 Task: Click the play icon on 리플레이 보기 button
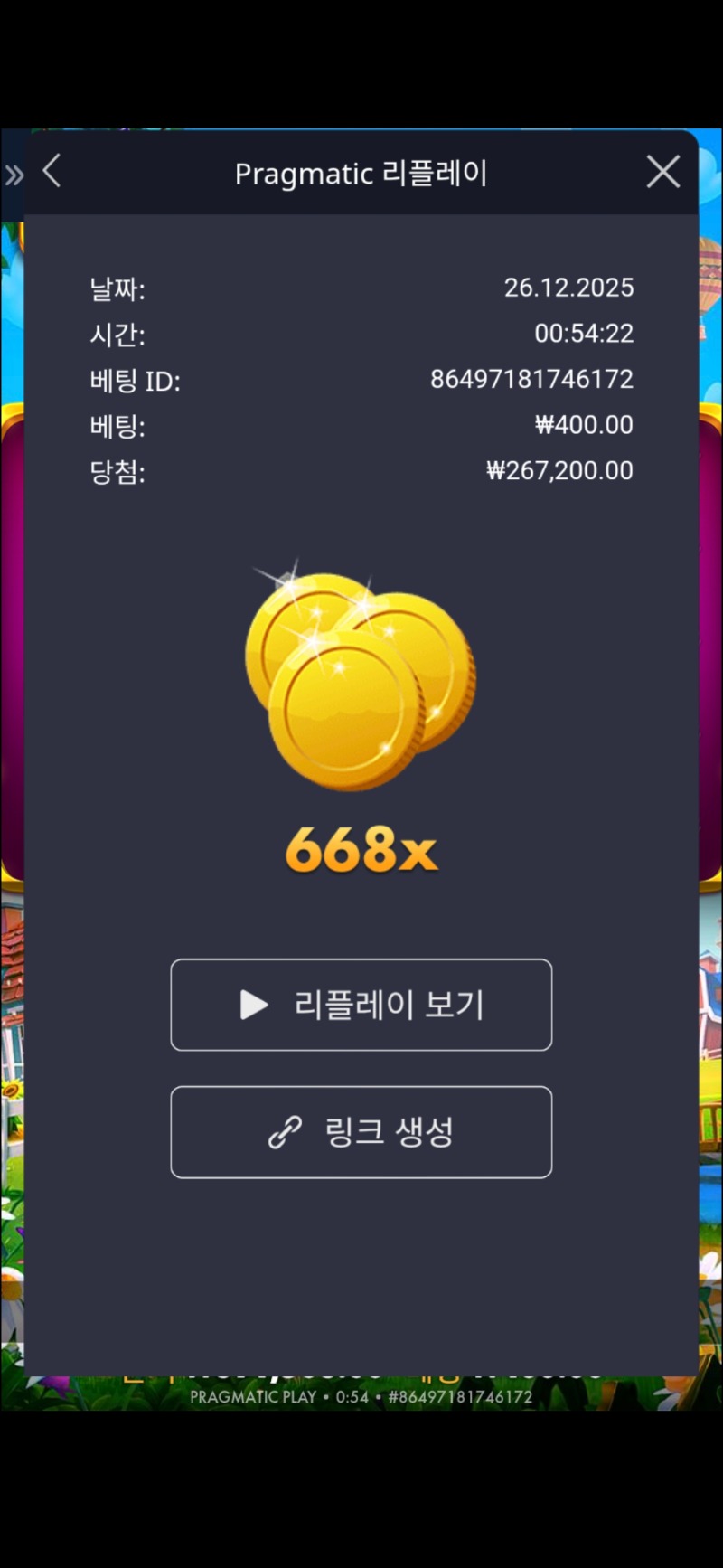(251, 1005)
